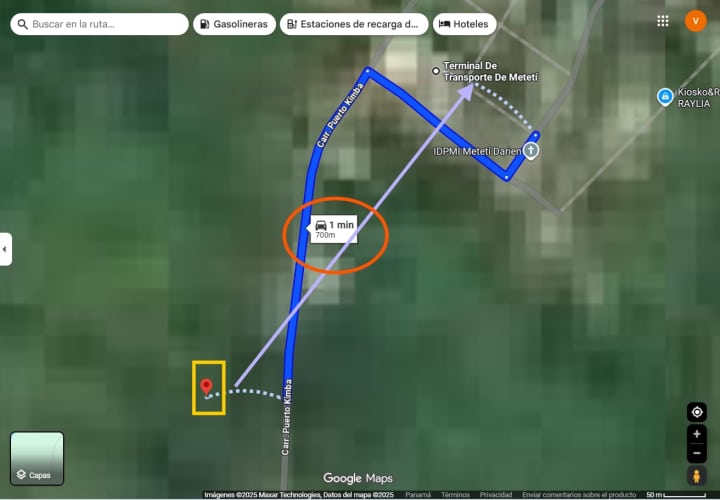The height and width of the screenshot is (500, 720).
Task: Open the Capas layers selector
Action: 37,458
